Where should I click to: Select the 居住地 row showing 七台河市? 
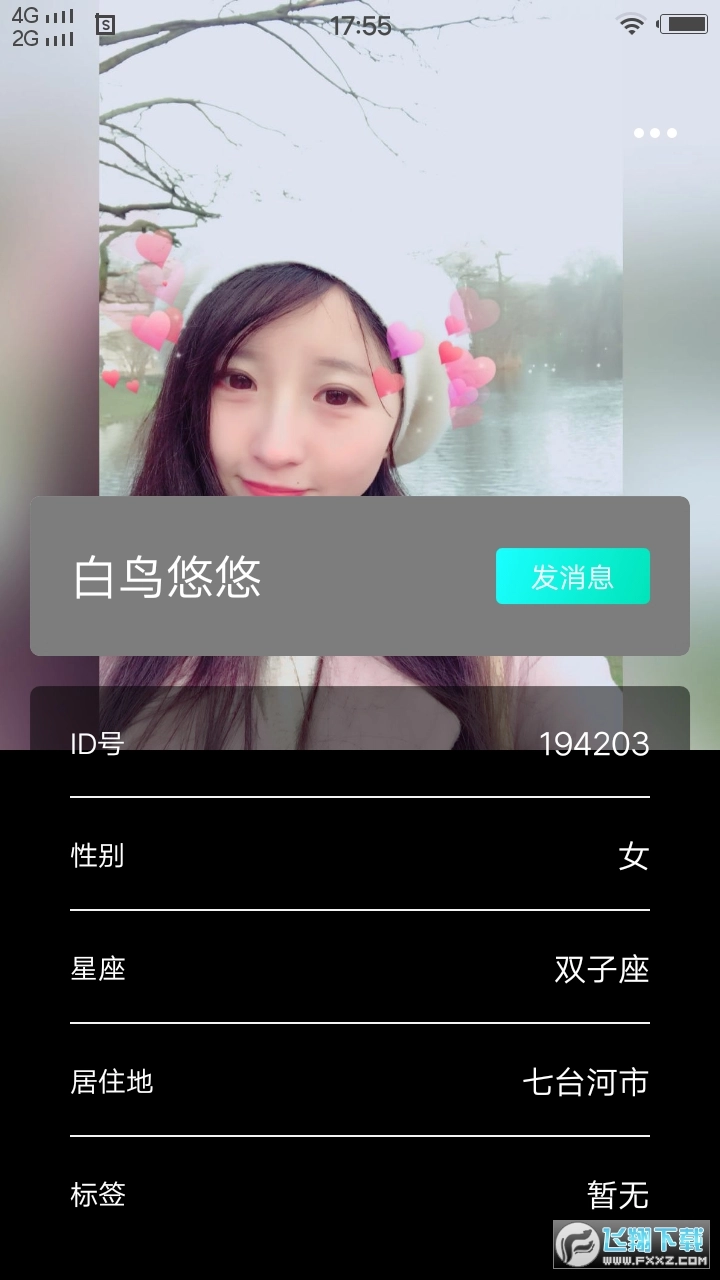[x=360, y=1082]
